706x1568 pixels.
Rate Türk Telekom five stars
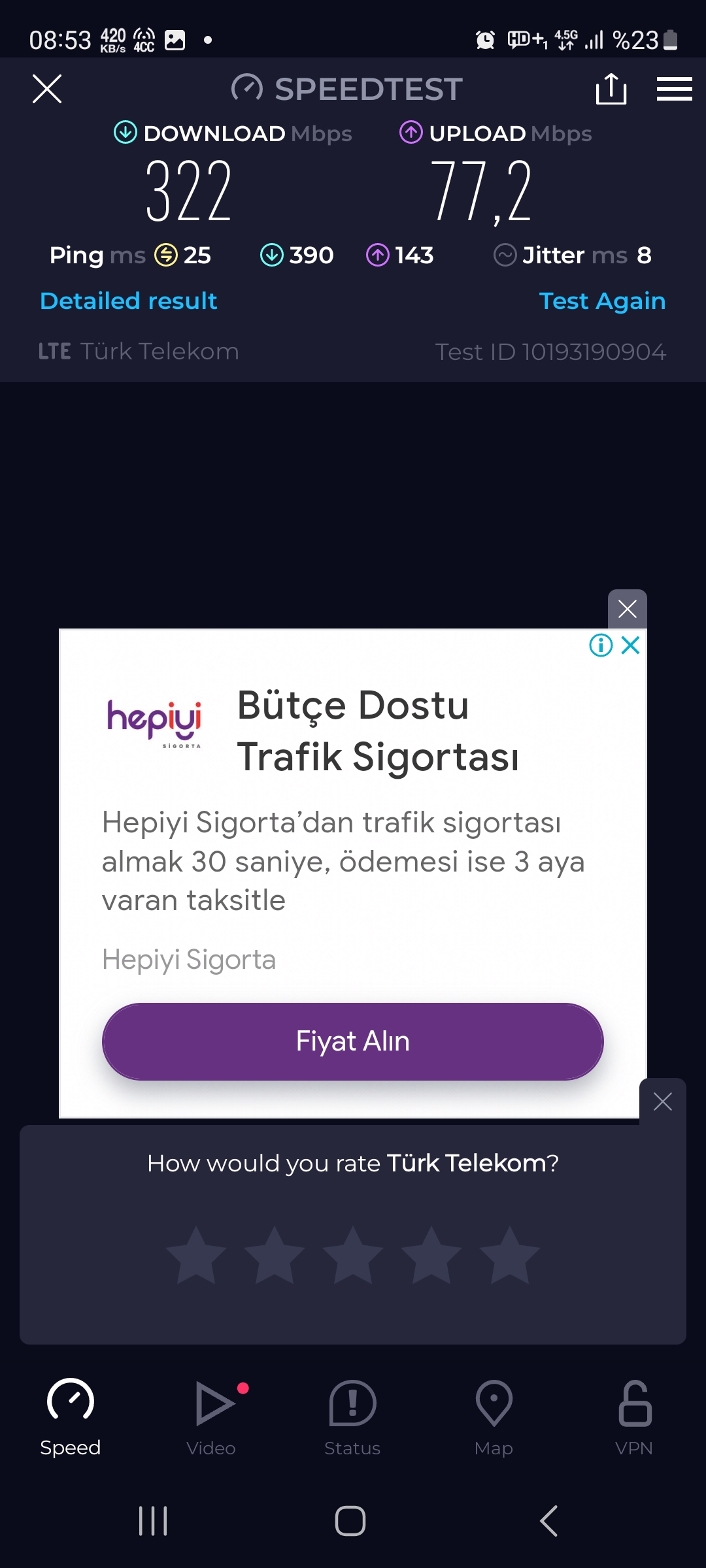click(509, 1255)
